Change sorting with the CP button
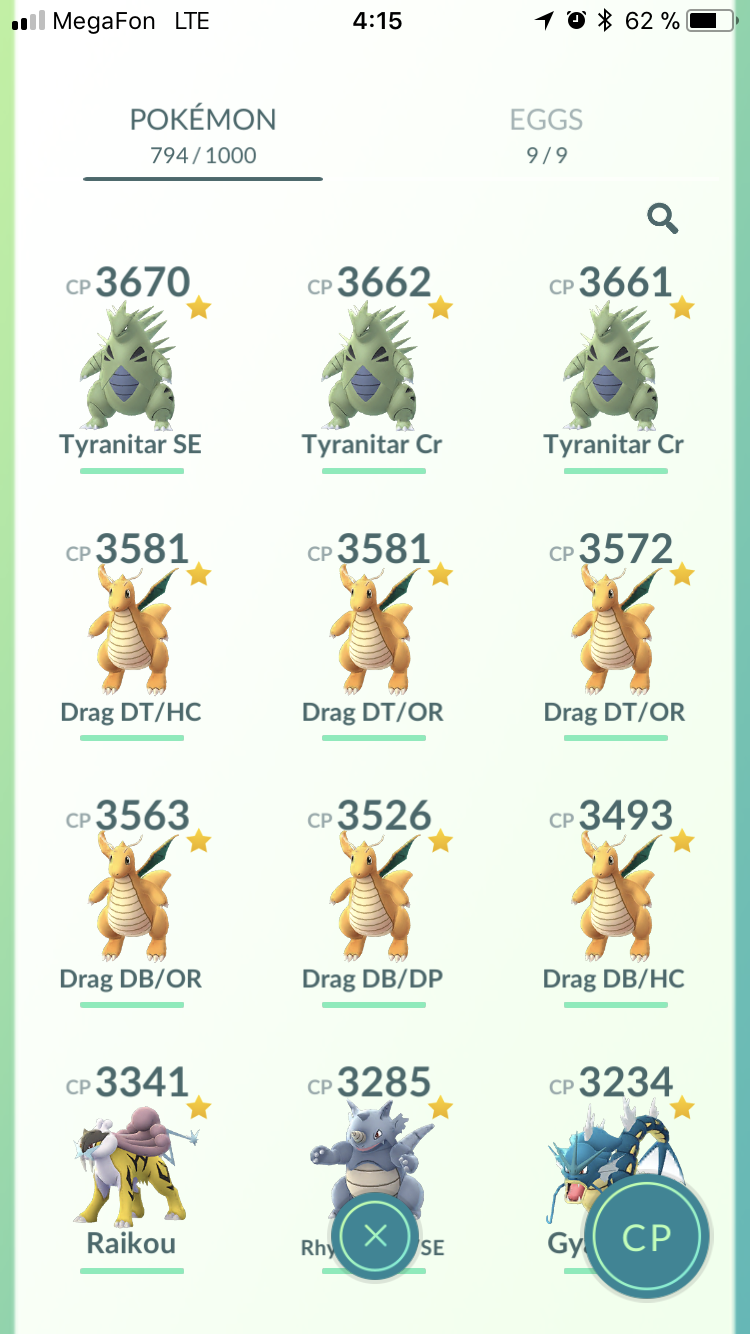750x1334 pixels. [646, 1237]
